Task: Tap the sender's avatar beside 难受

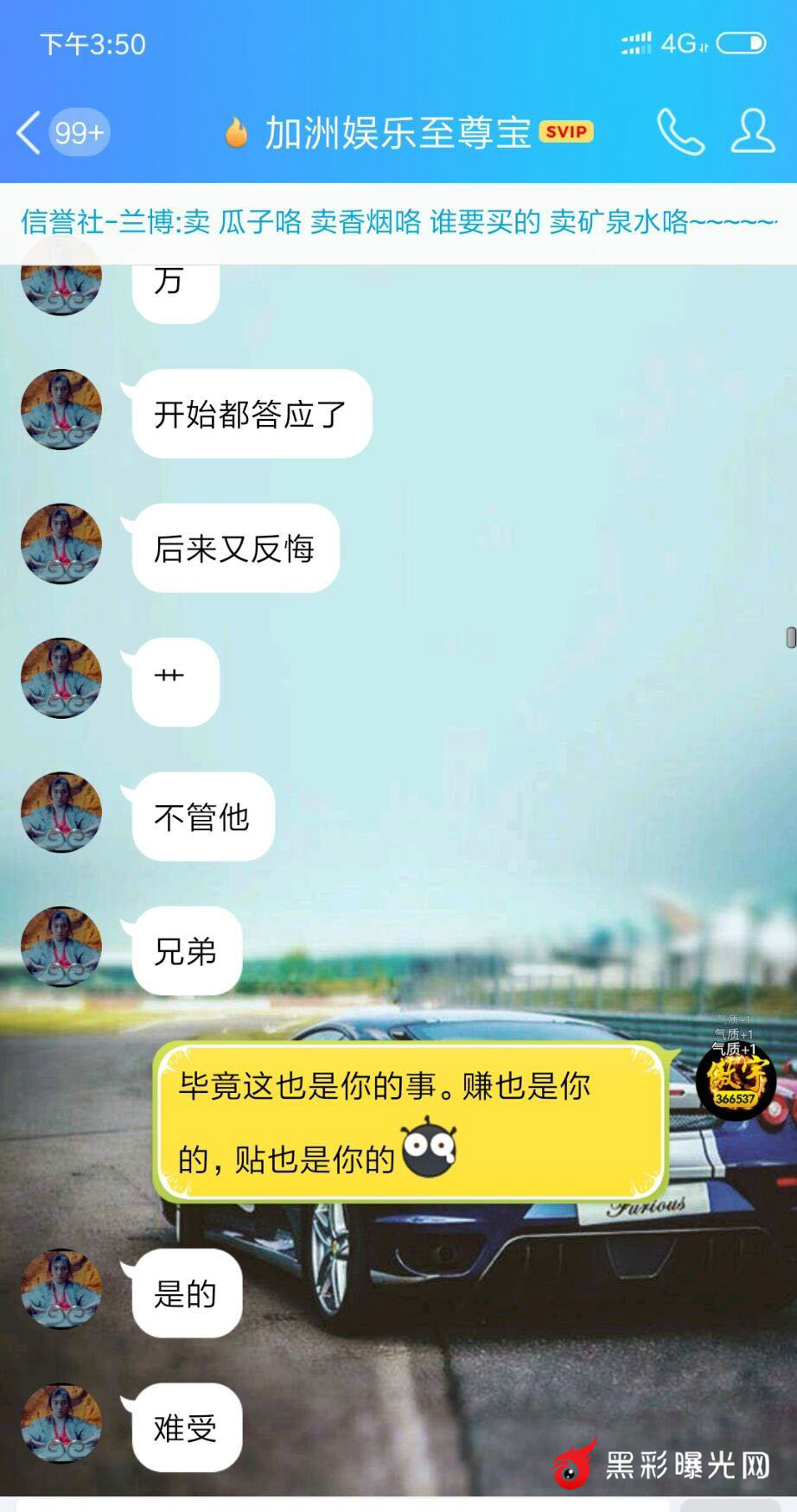Action: tap(61, 1424)
